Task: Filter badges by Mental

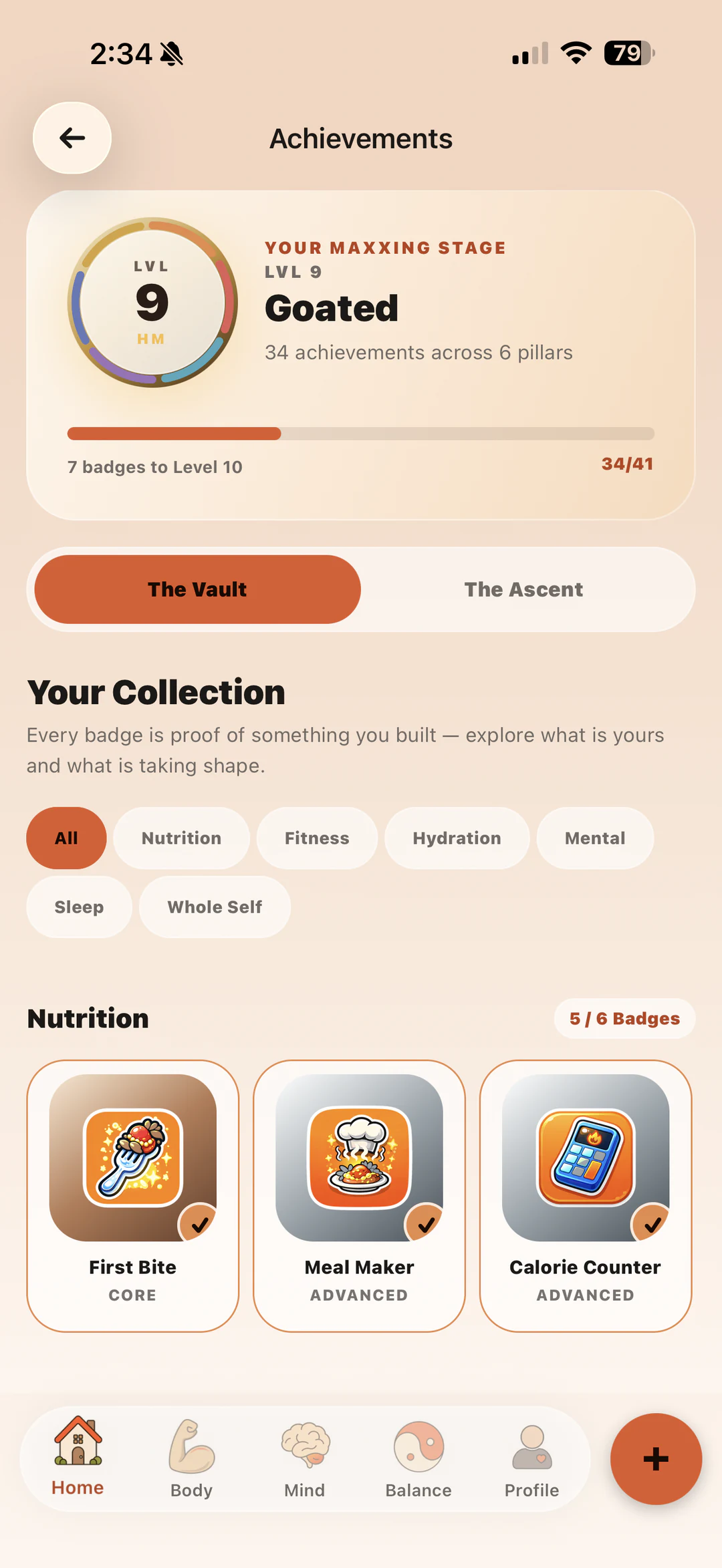Action: pos(595,838)
